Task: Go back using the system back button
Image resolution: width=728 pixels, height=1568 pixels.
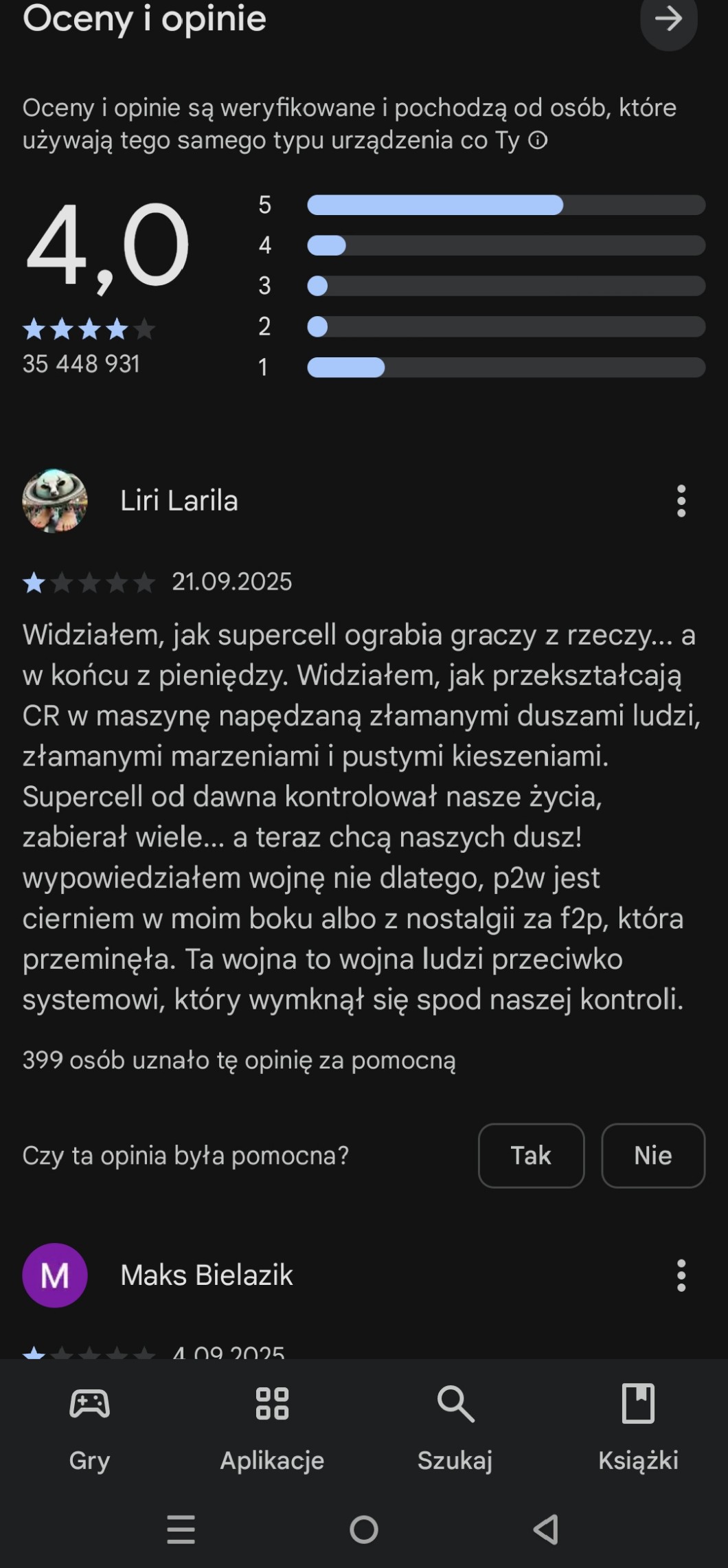Action: click(x=547, y=1530)
